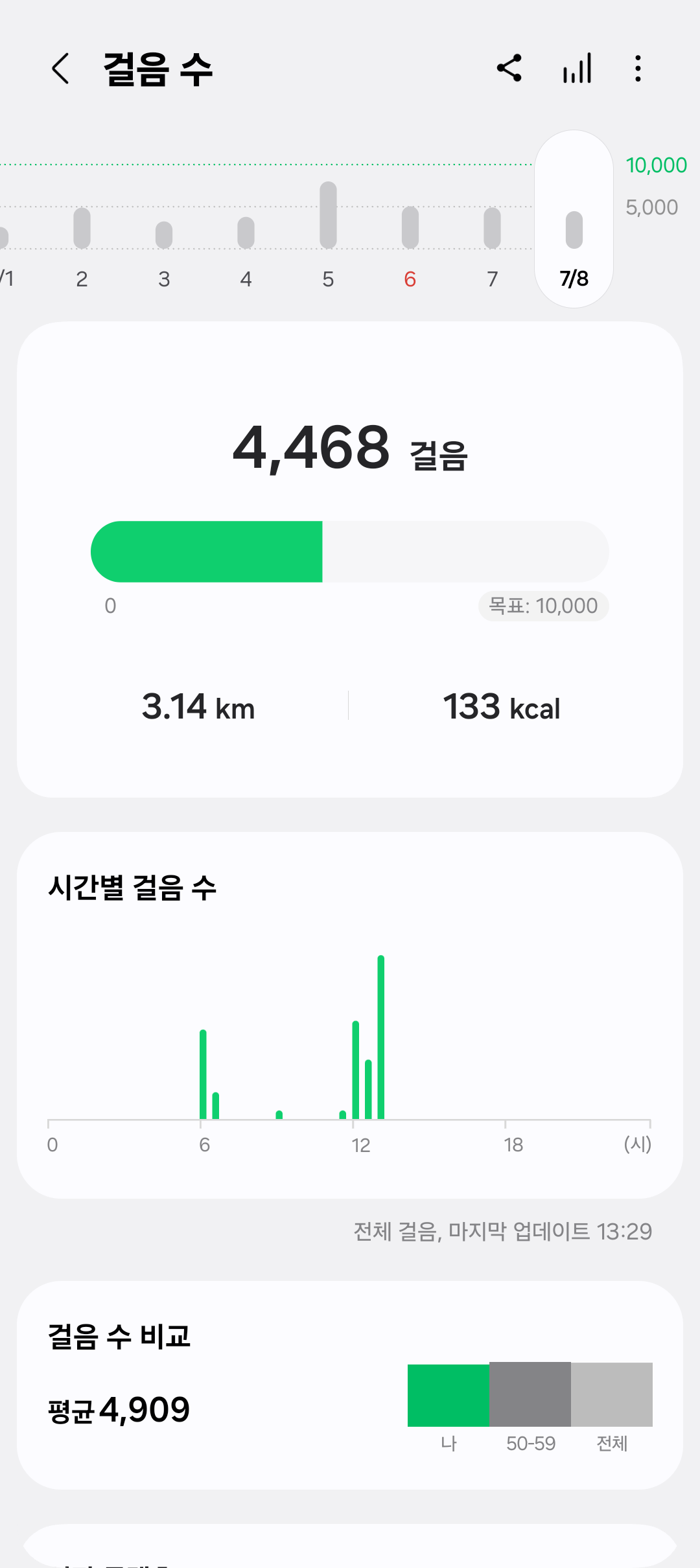Tap the 목표: 10,000 goal chip

pos(543,606)
